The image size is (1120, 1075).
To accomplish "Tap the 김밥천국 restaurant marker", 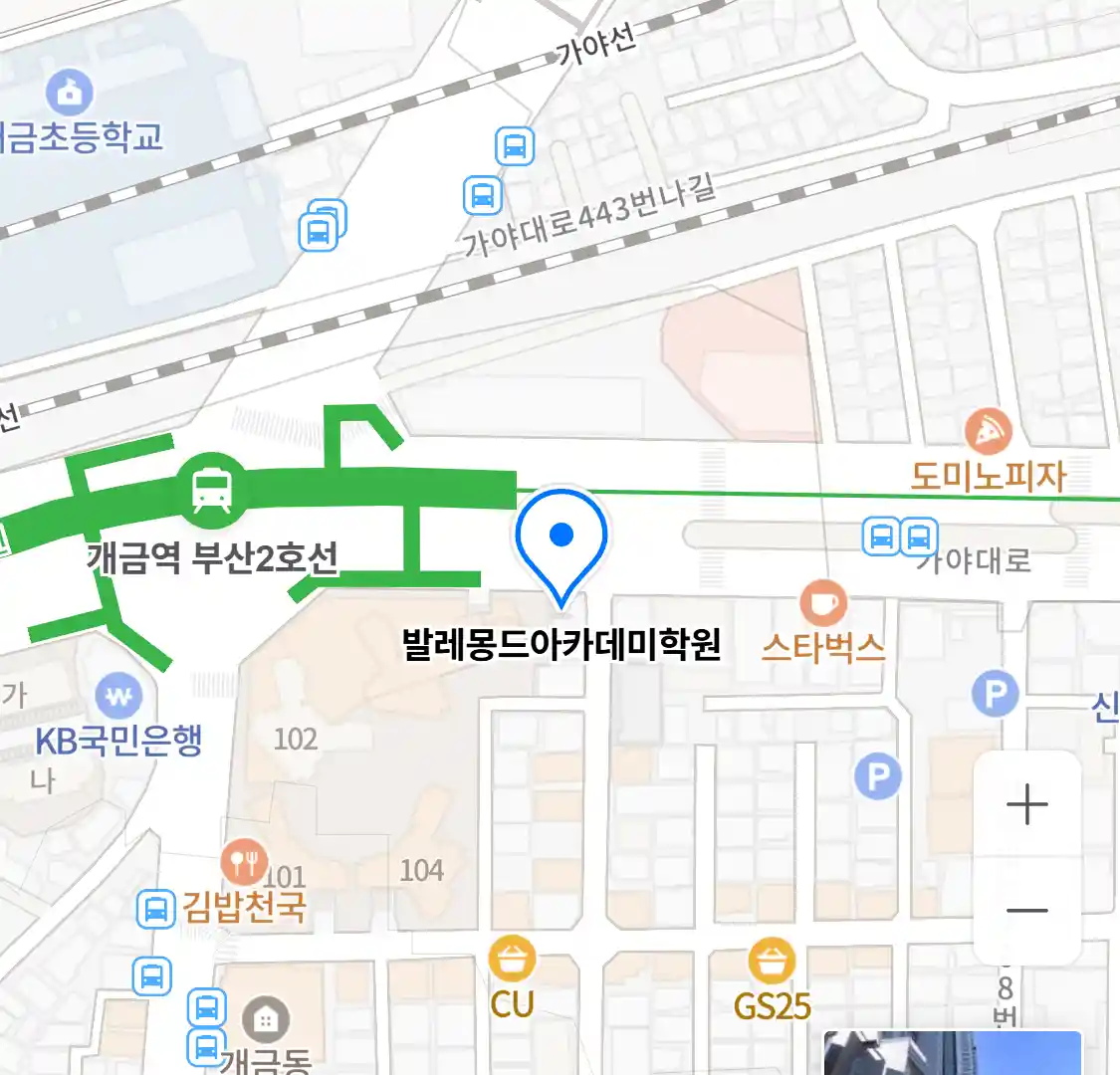I will click(244, 863).
